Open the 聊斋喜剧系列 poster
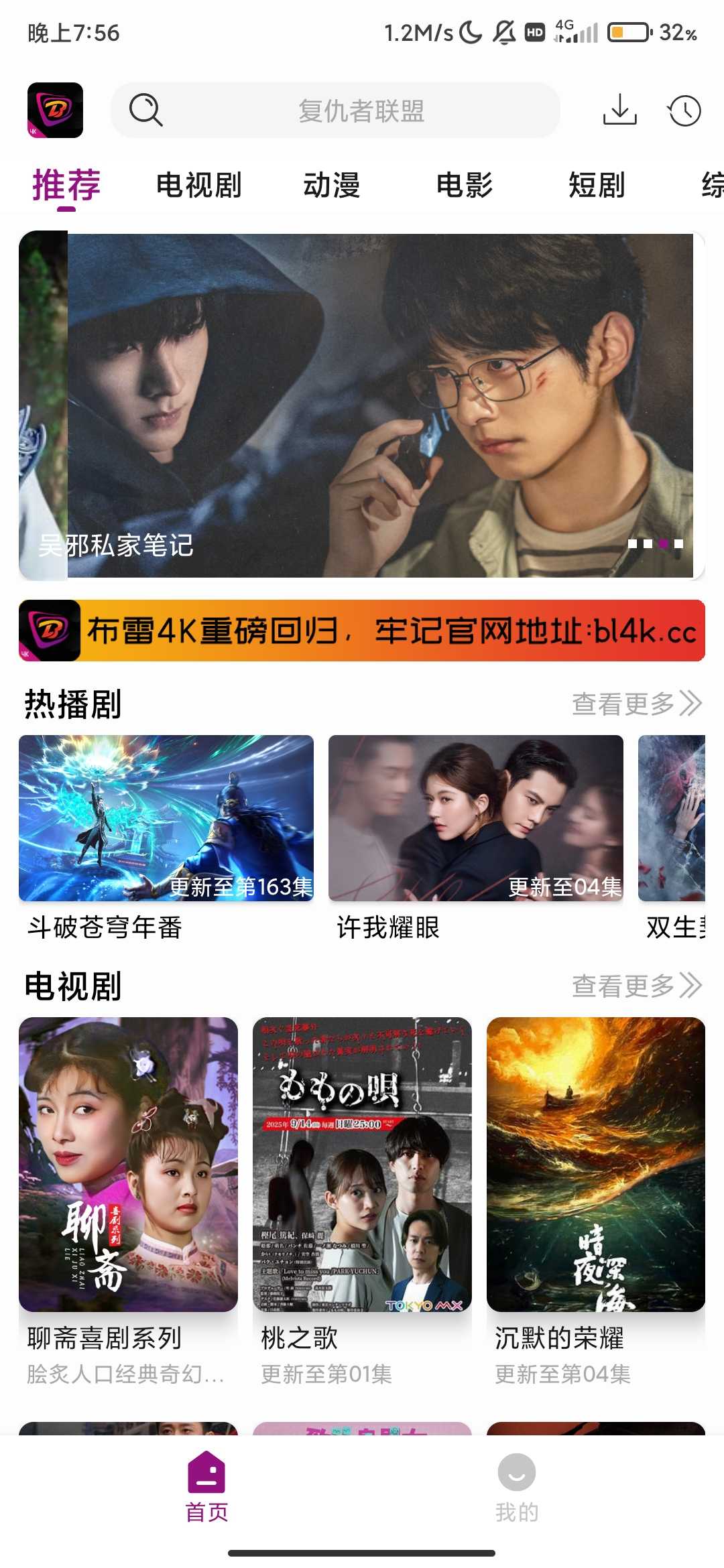This screenshot has height=1568, width=724. pos(128,1165)
